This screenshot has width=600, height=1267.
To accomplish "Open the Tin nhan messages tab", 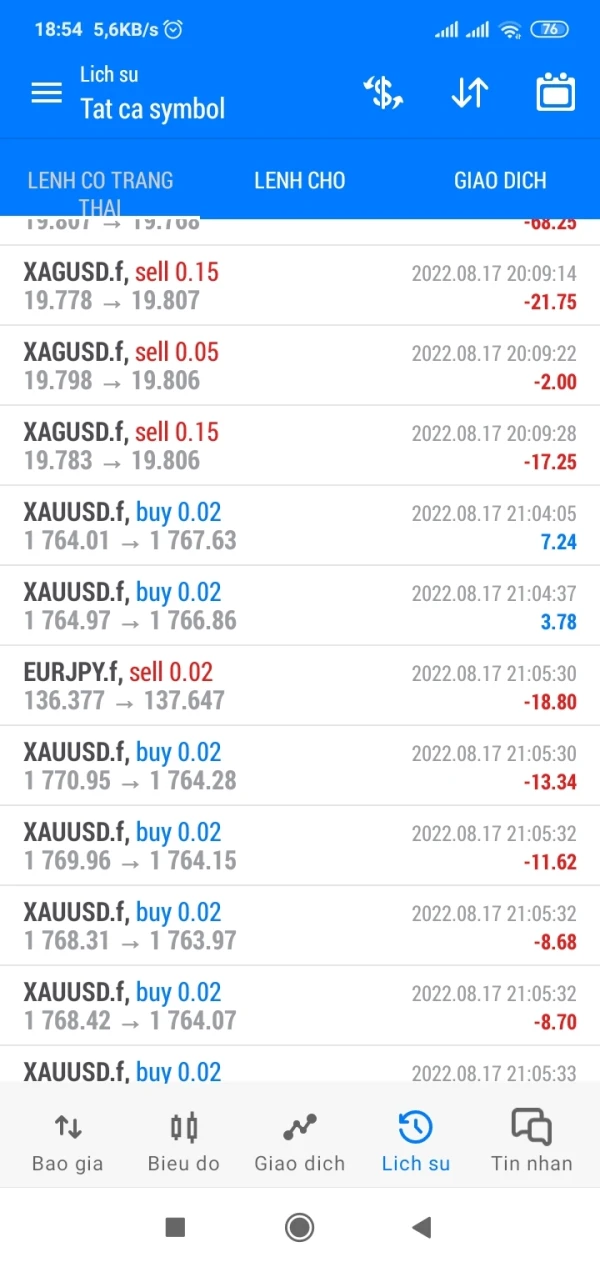I will (531, 1142).
